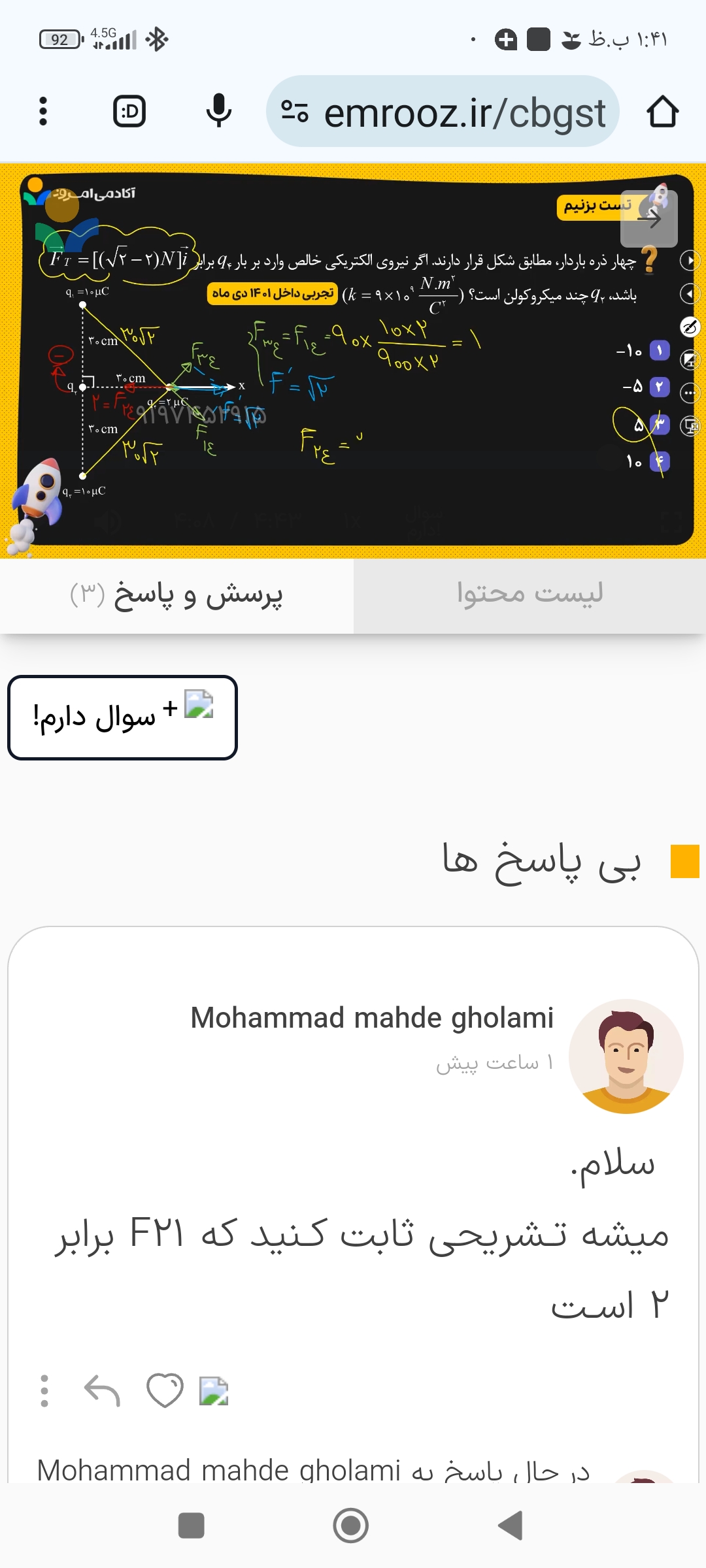Start voice search with the microphone
Viewport: 706px width, 1568px height.
218,111
